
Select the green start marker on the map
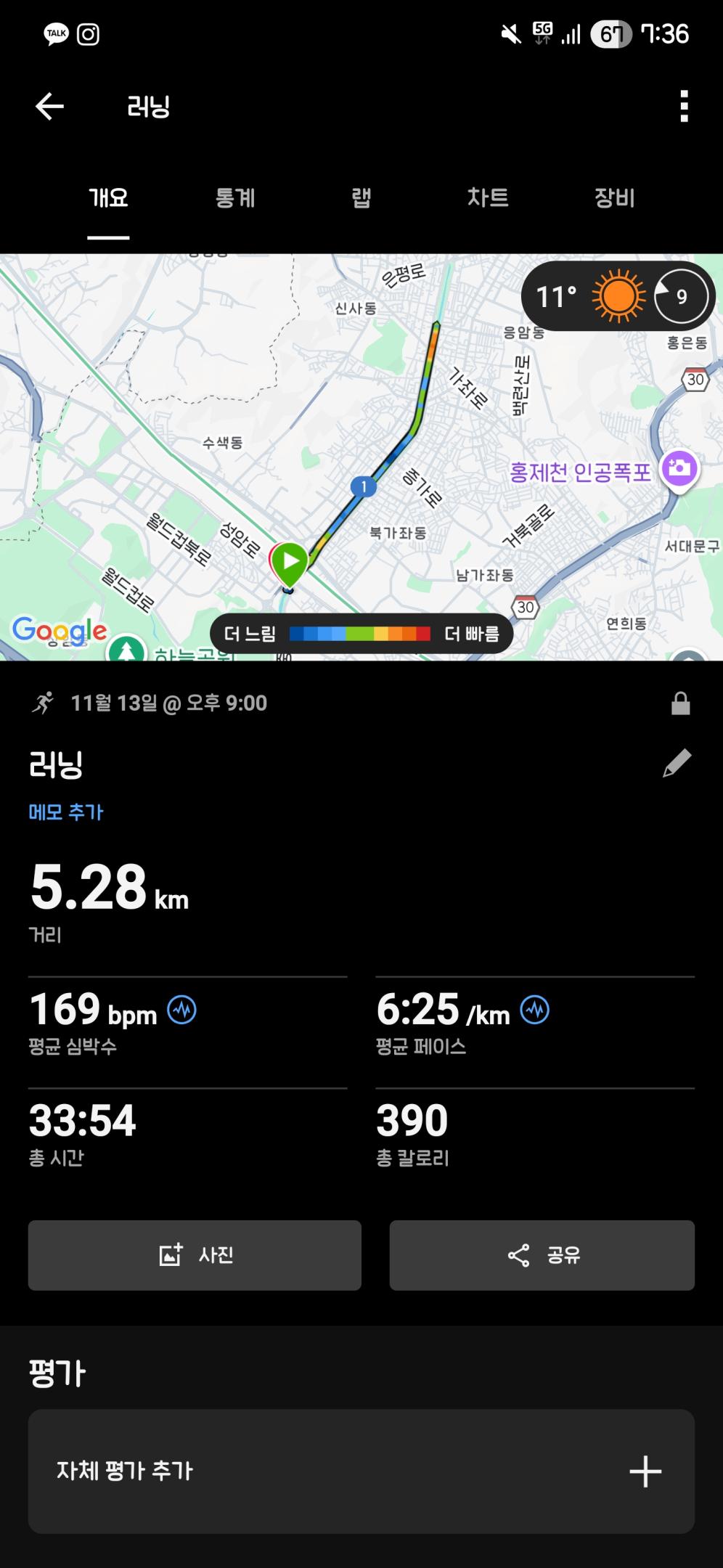coord(290,560)
